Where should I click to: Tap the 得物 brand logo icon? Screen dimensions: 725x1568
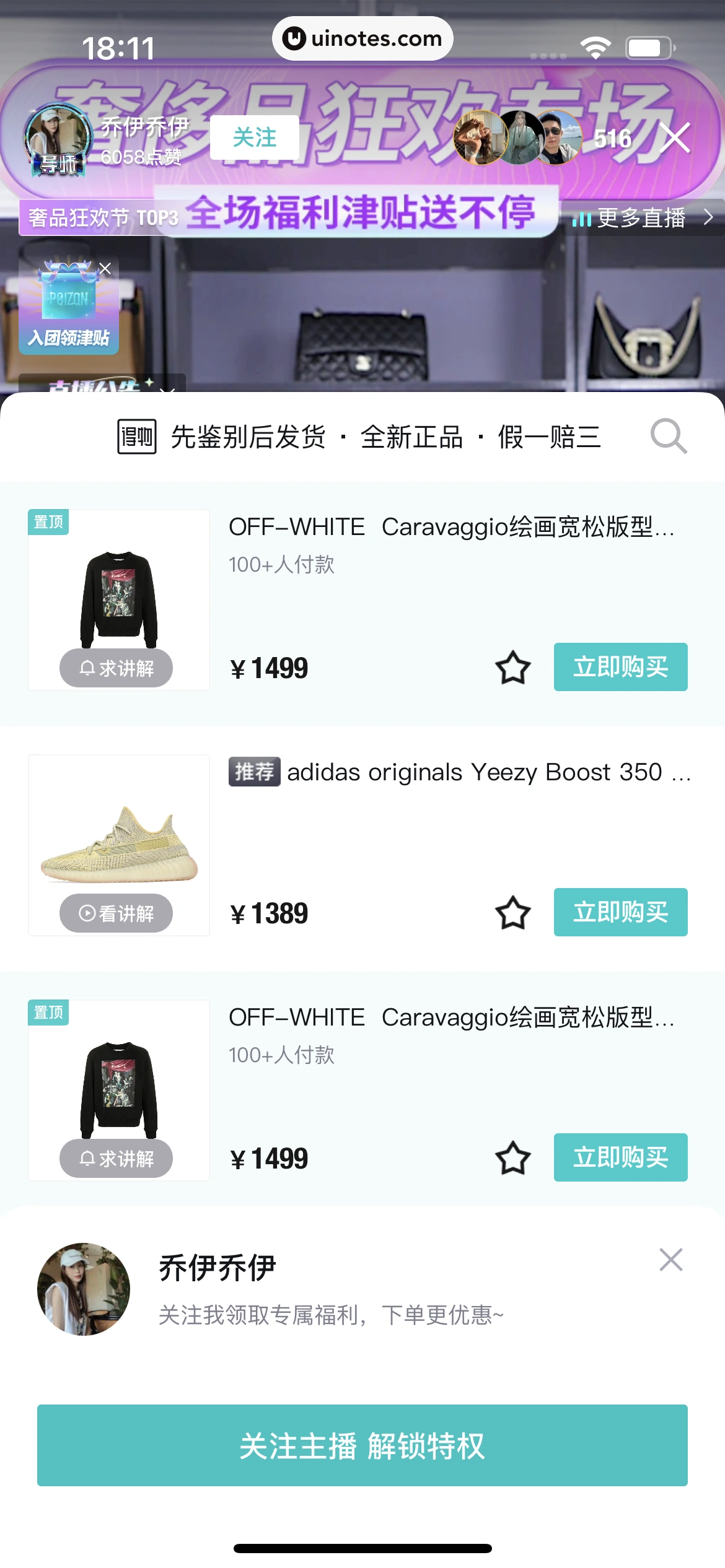pyautogui.click(x=138, y=437)
